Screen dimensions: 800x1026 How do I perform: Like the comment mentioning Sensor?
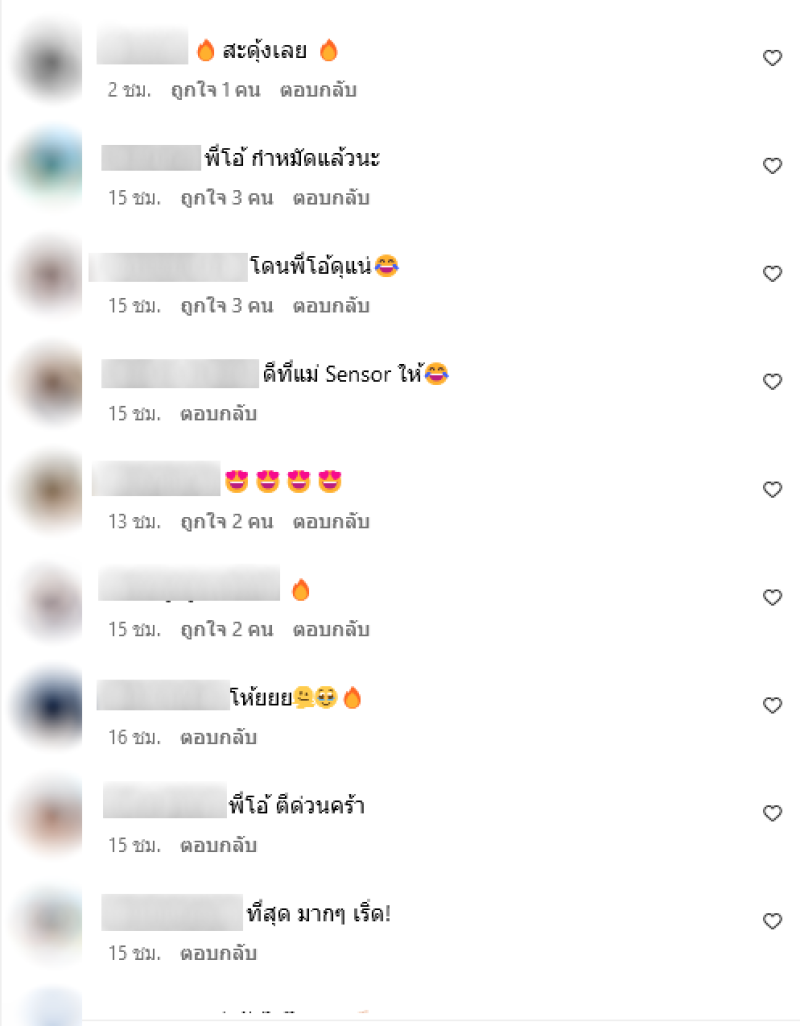[772, 382]
